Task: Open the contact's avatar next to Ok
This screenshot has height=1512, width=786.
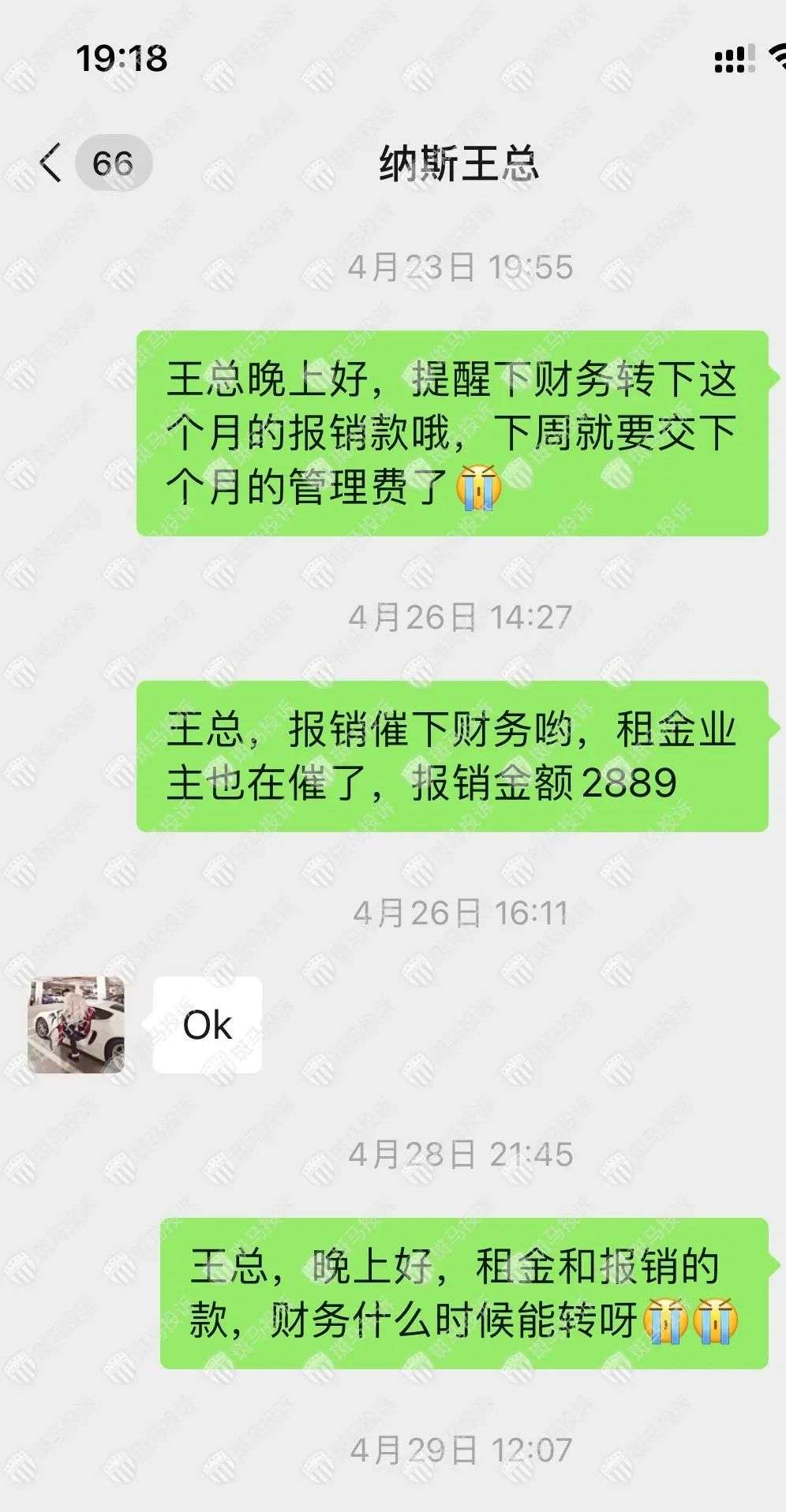Action: [x=77, y=1025]
